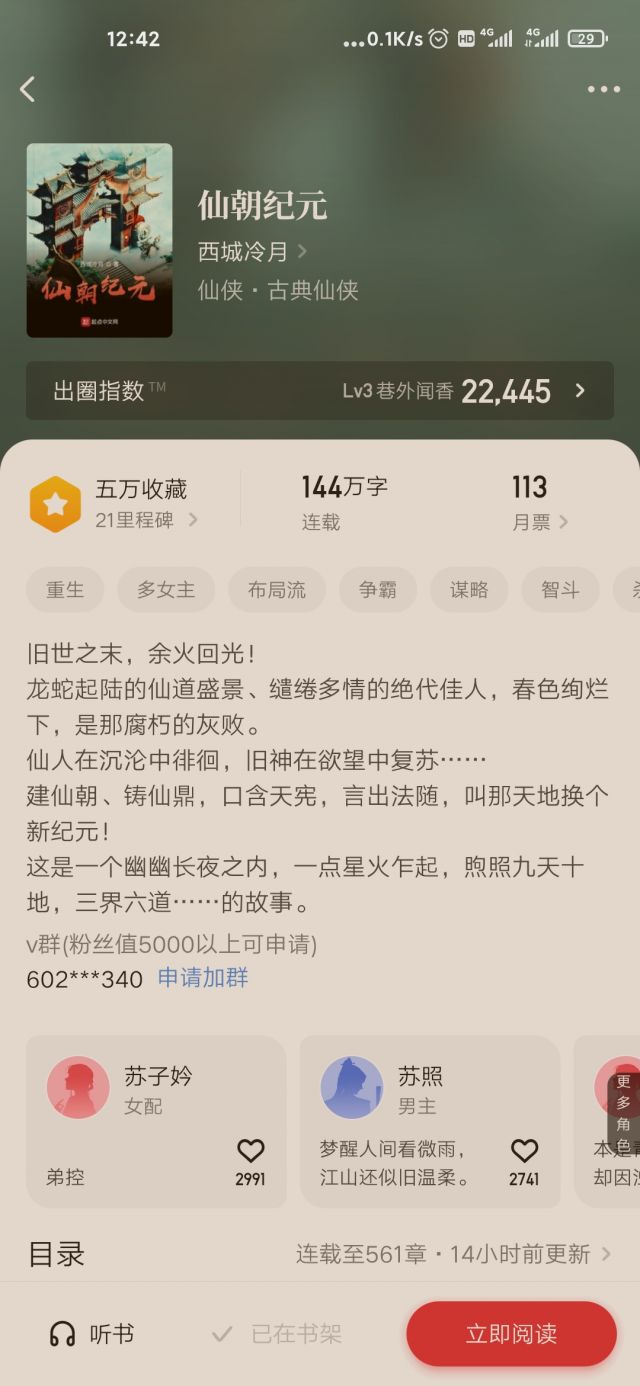
Task: Go back using the top-left arrow
Action: (x=27, y=89)
